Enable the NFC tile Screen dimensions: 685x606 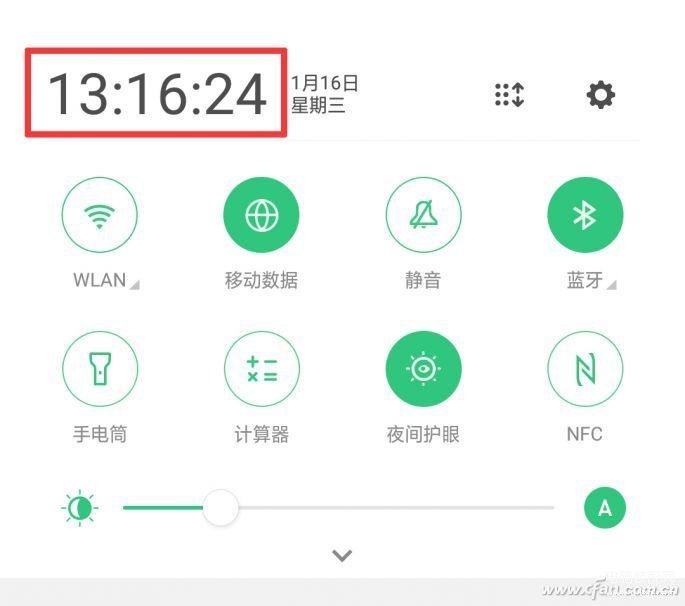(585, 369)
